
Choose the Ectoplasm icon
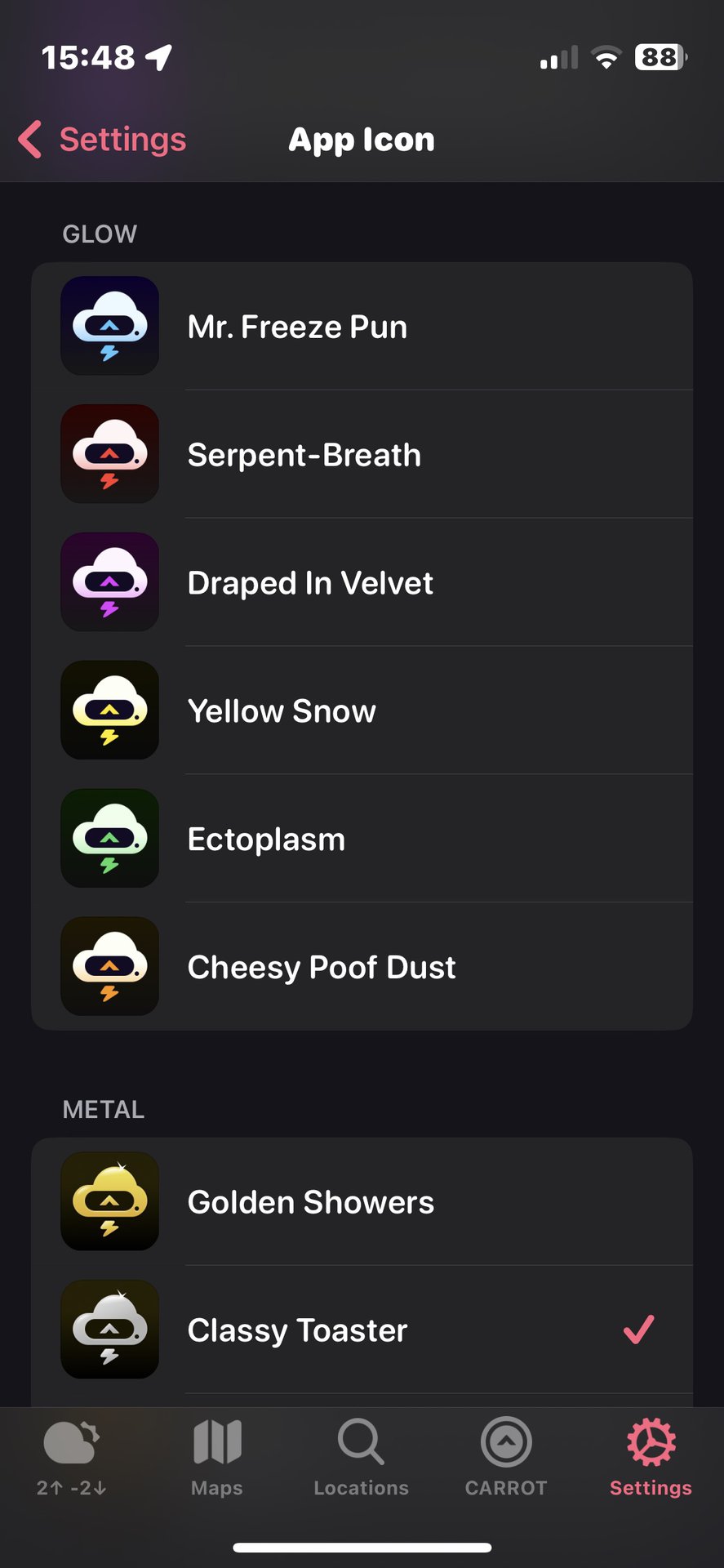[x=362, y=840]
